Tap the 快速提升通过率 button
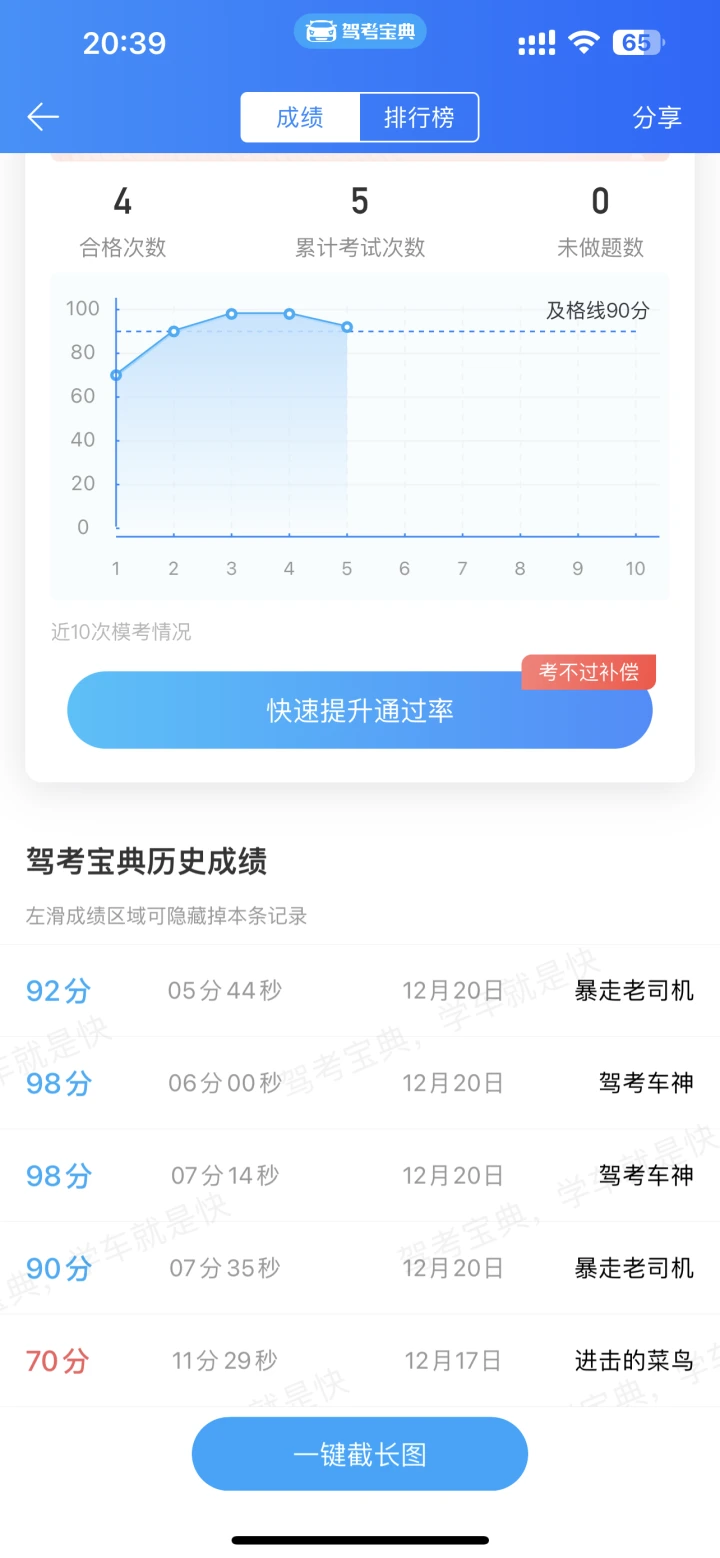The image size is (720, 1558). point(360,710)
